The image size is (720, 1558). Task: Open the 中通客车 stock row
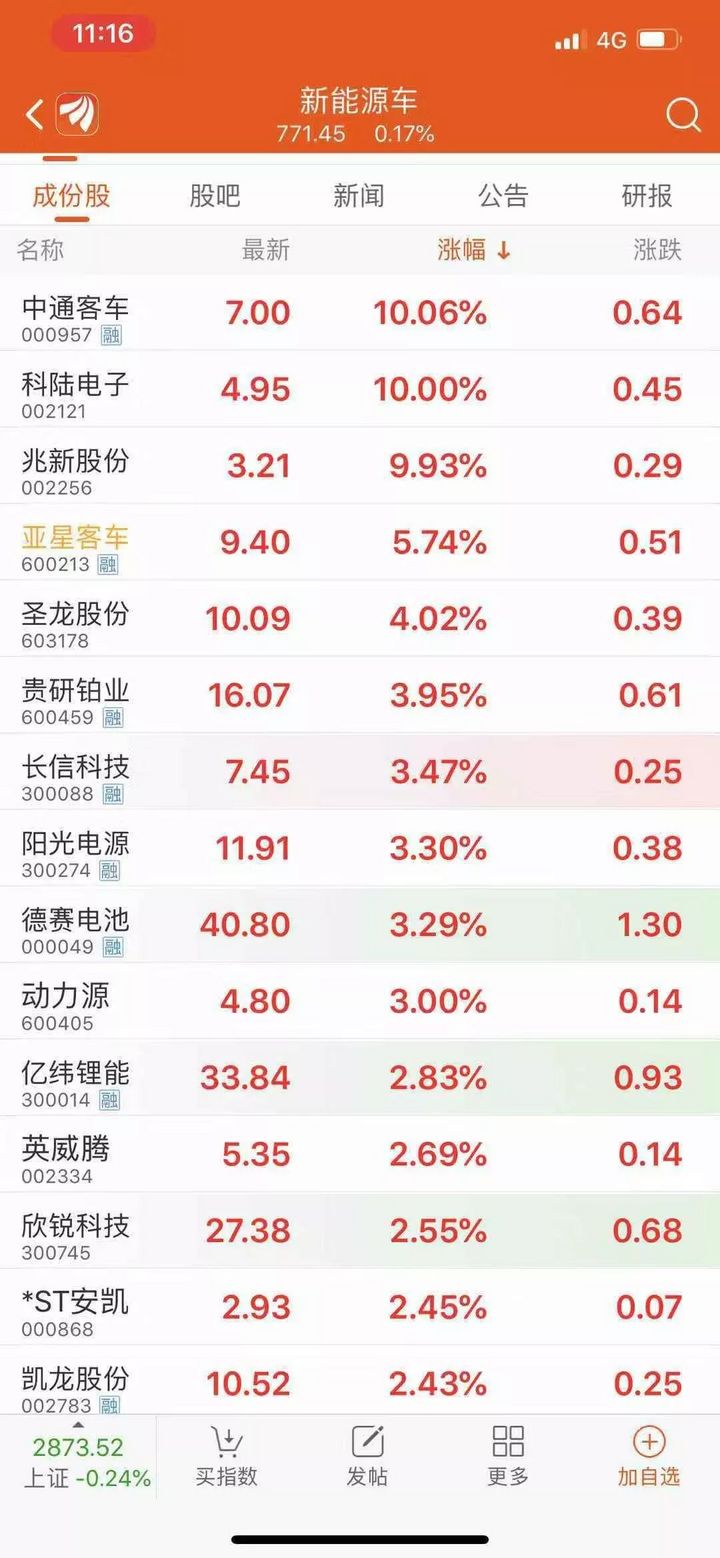(360, 313)
